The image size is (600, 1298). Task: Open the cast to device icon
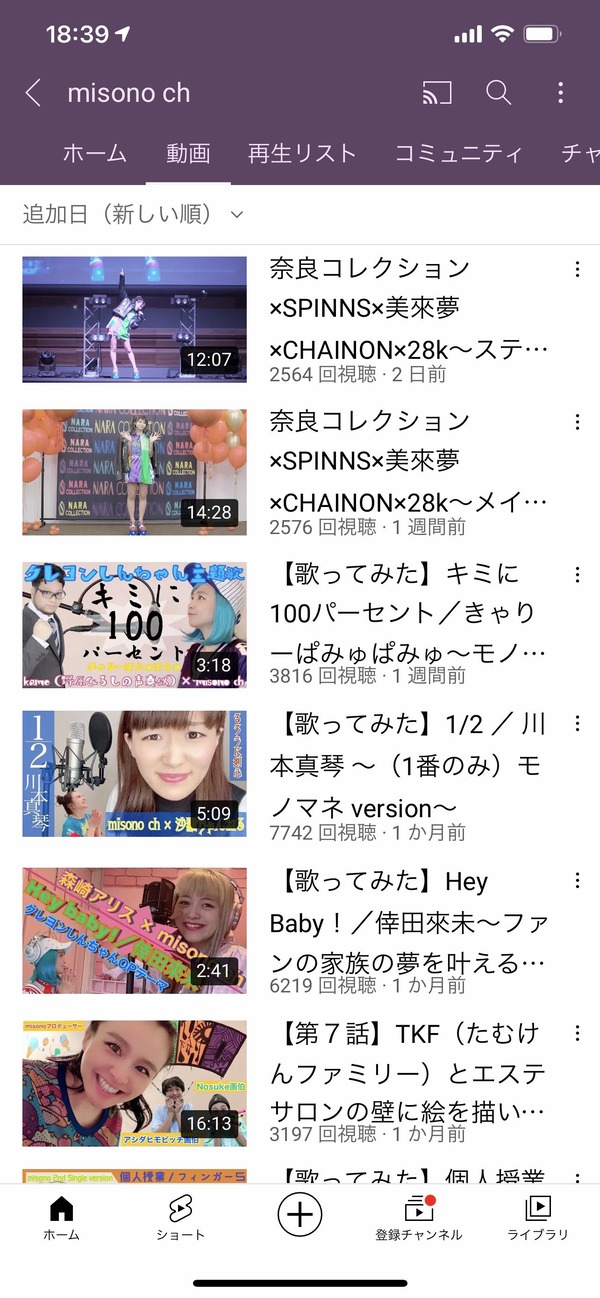(437, 93)
